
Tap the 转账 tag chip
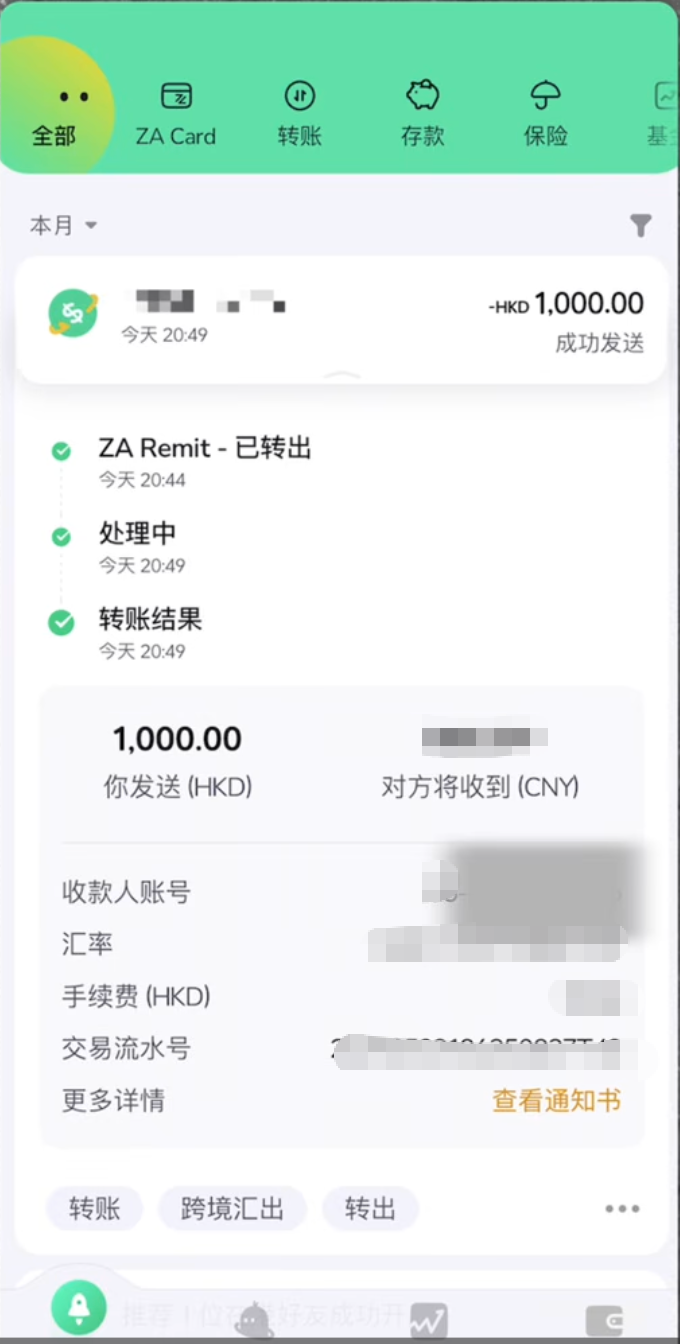tap(95, 1208)
